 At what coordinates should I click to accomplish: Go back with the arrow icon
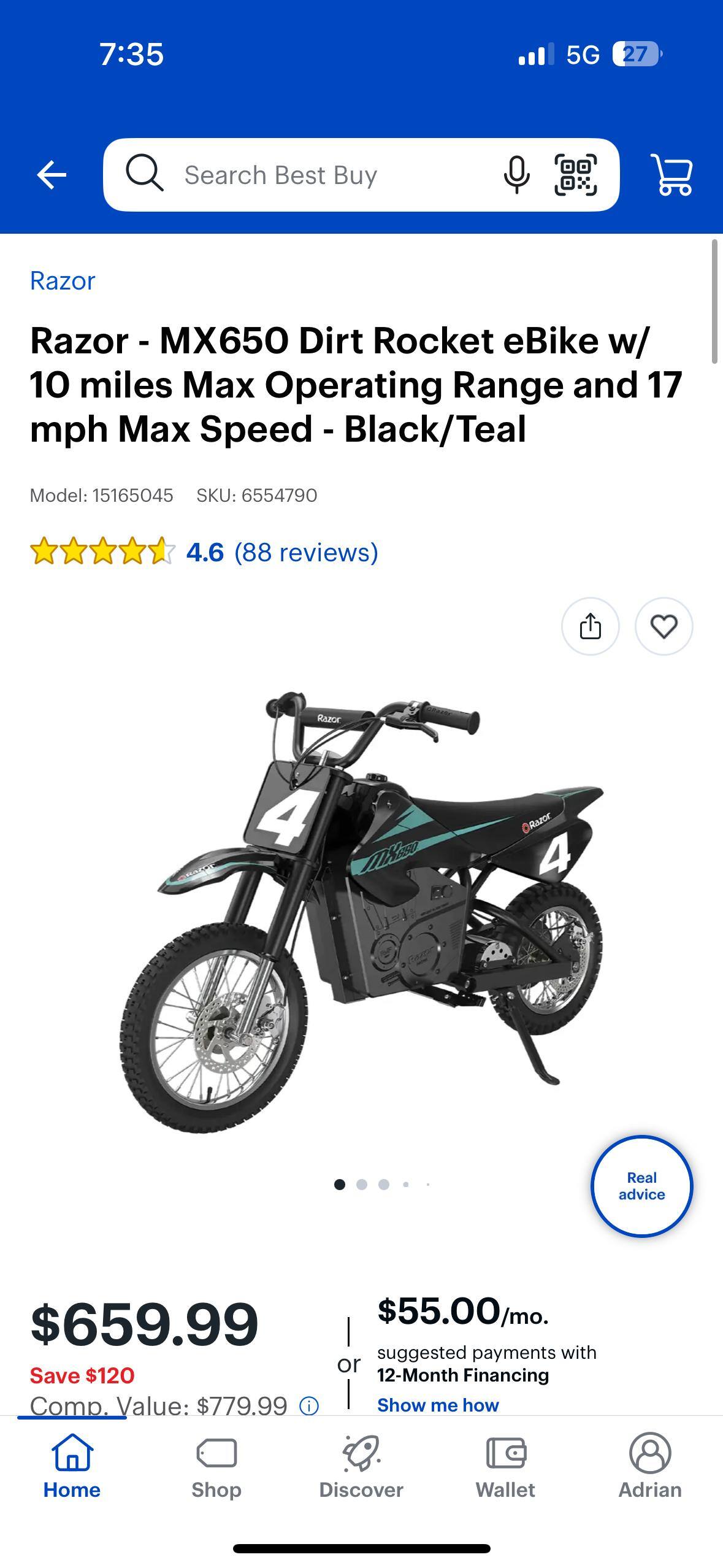(x=52, y=175)
